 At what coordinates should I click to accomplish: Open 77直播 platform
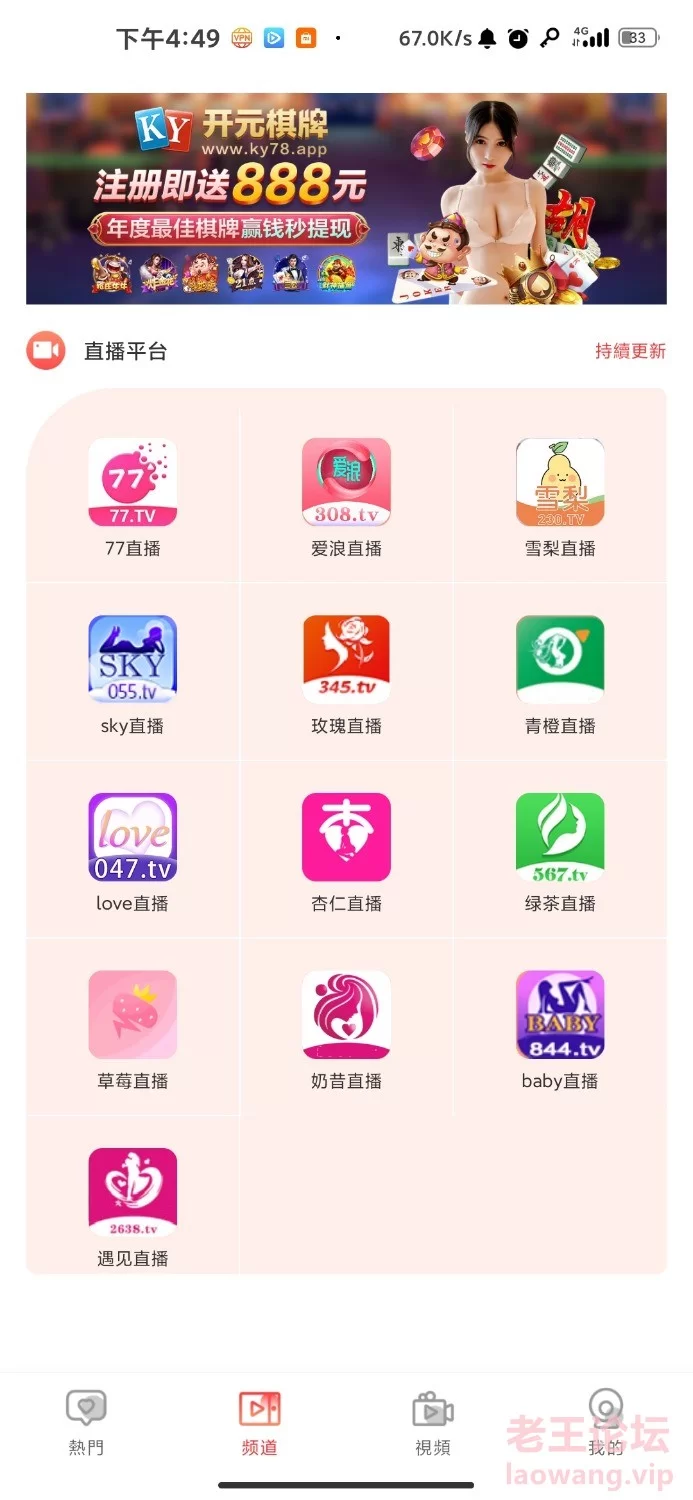(133, 494)
